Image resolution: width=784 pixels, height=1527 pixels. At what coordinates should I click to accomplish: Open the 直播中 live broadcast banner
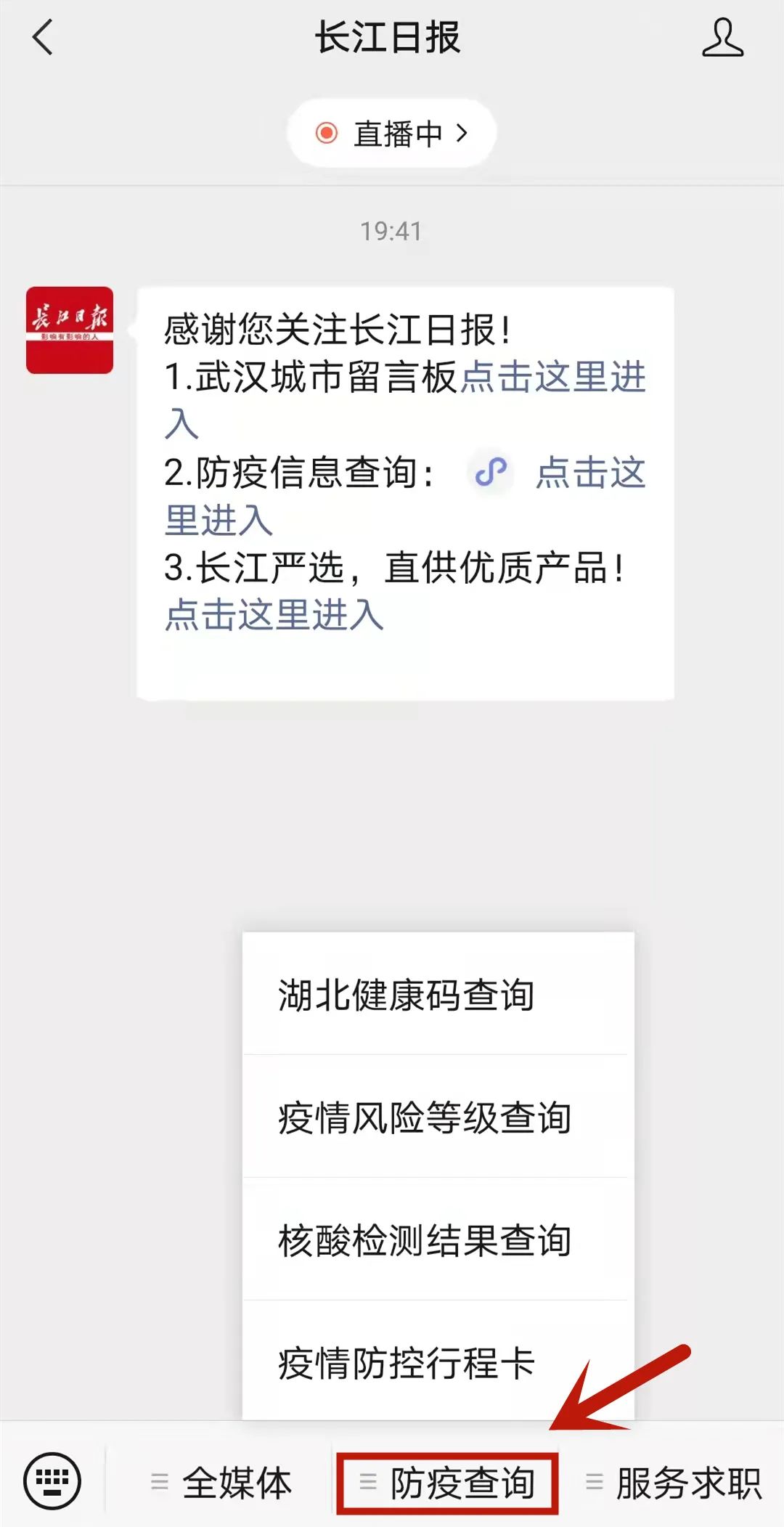coord(392,134)
